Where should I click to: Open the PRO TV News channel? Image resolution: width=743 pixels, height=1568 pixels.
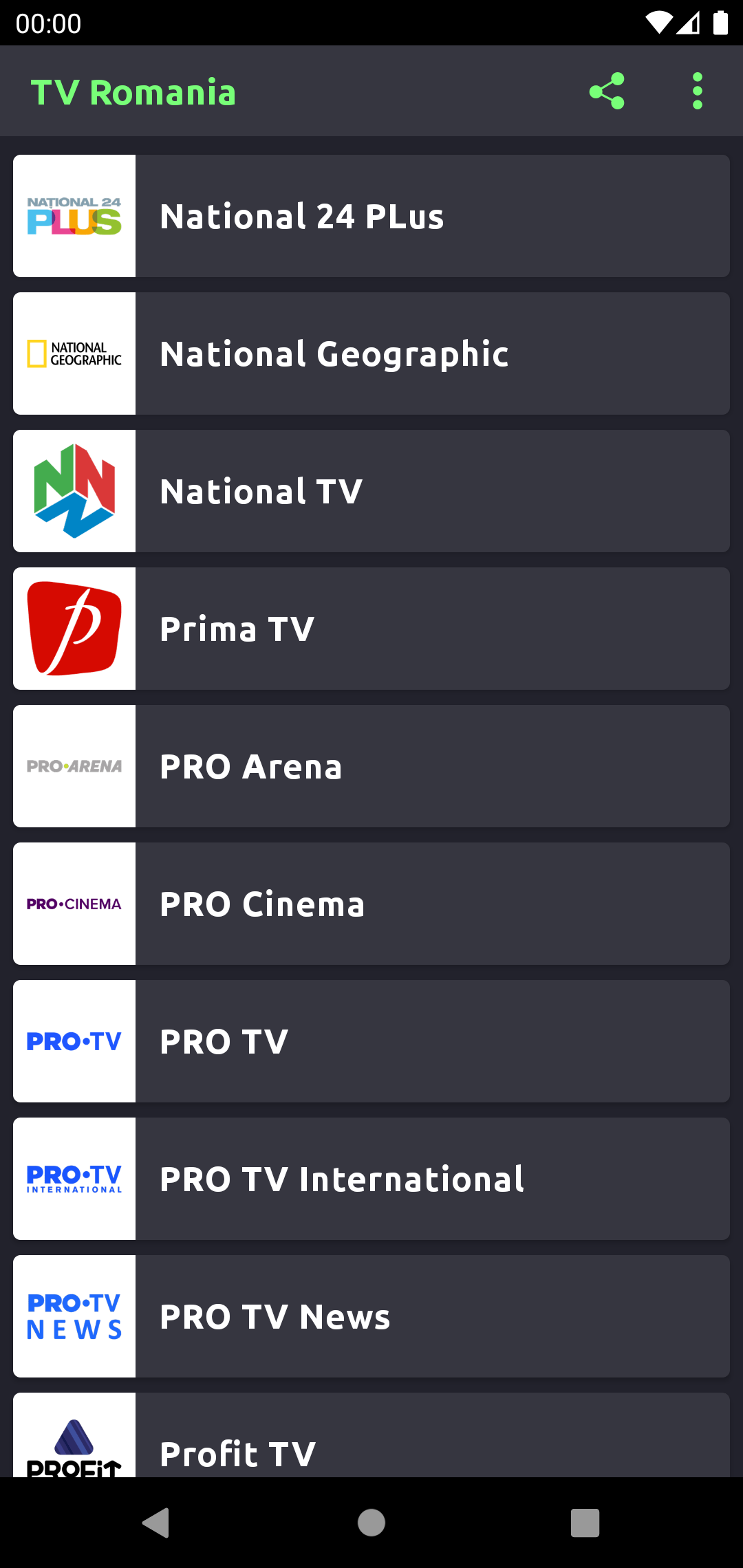pos(371,1316)
